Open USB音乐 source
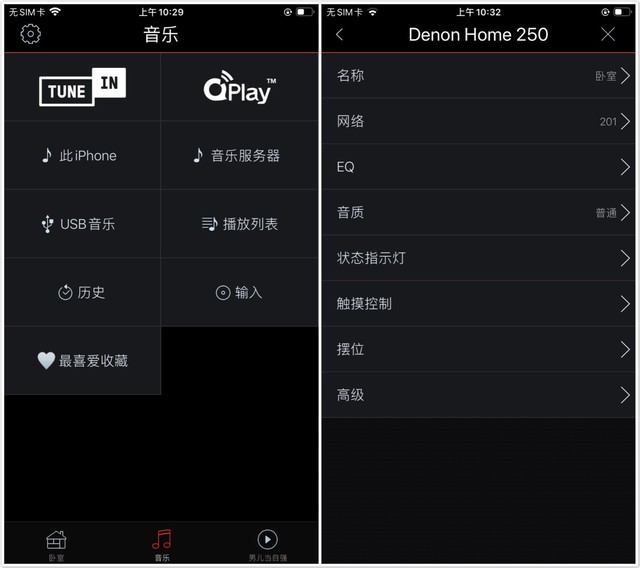Screen dimensions: 640x568 82,224
